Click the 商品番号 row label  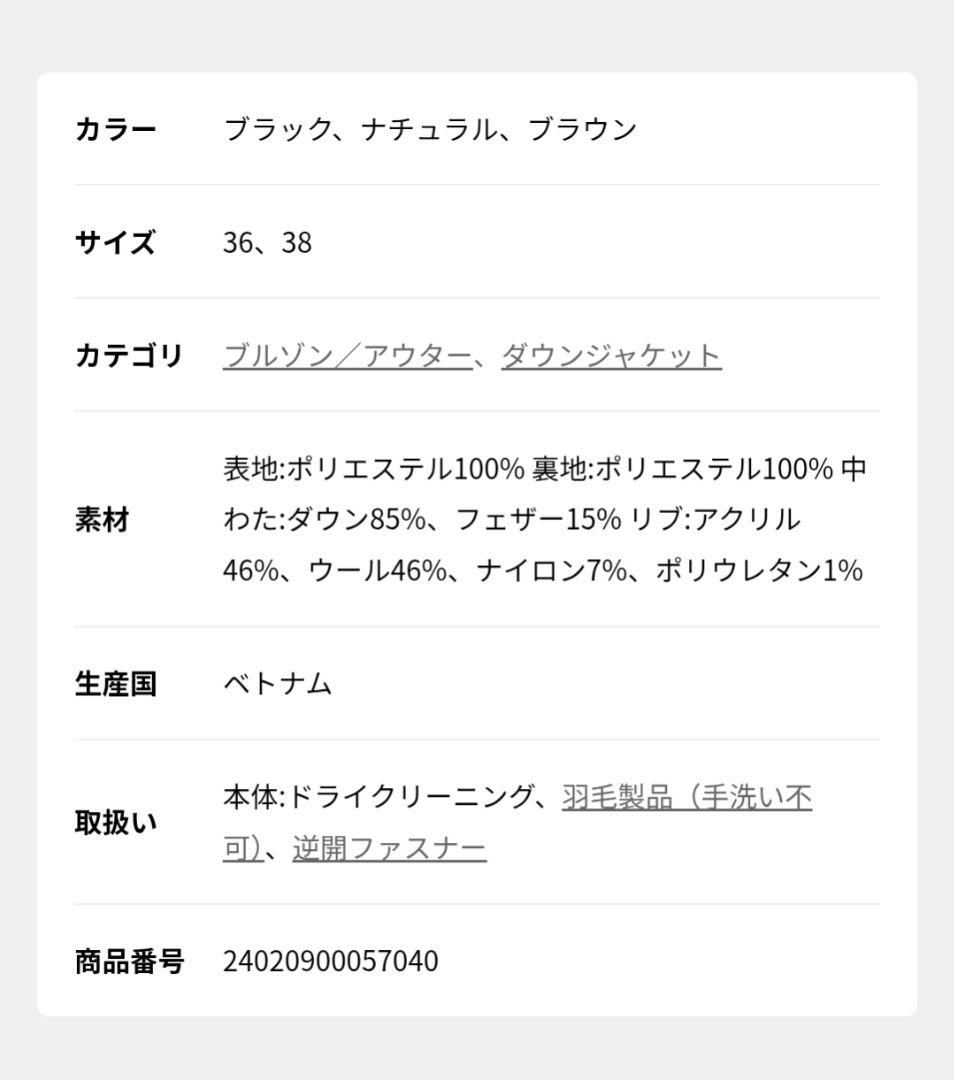[x=131, y=960]
